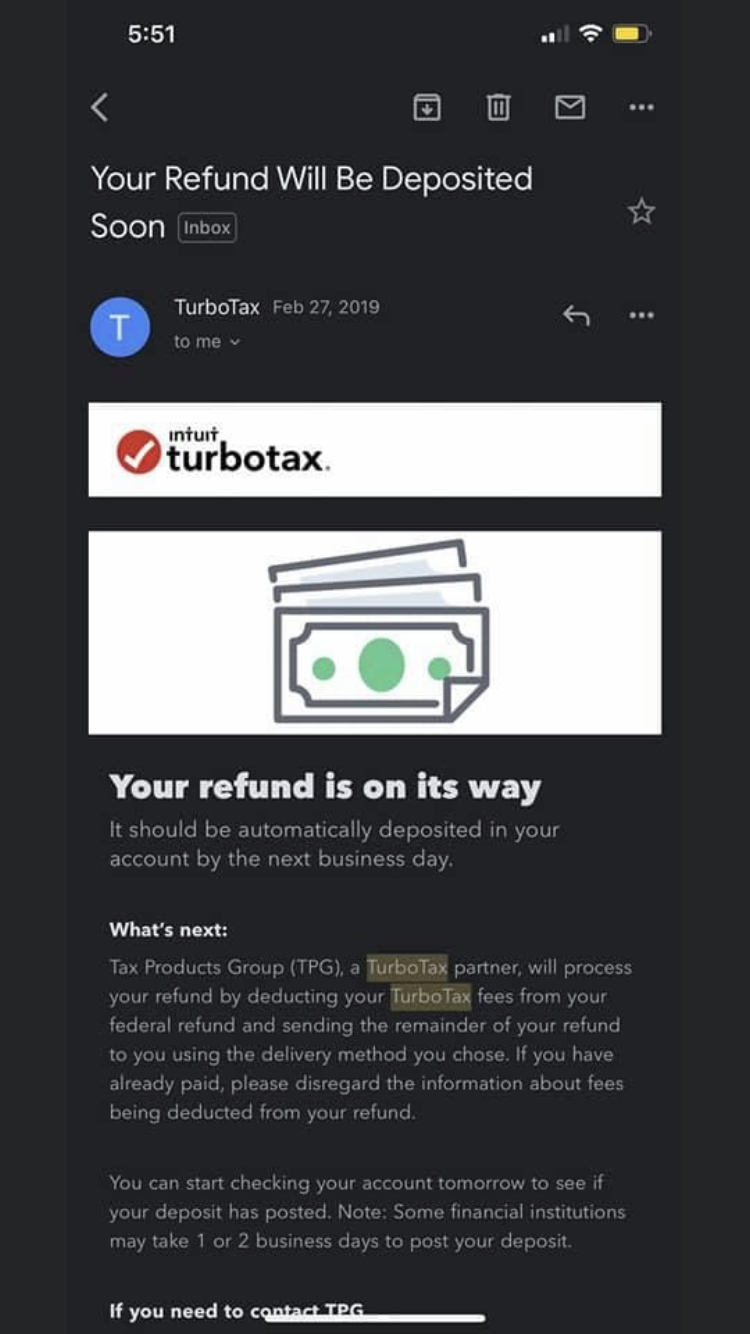The height and width of the screenshot is (1334, 750).
Task: Mark this email as unread
Action: click(x=570, y=107)
